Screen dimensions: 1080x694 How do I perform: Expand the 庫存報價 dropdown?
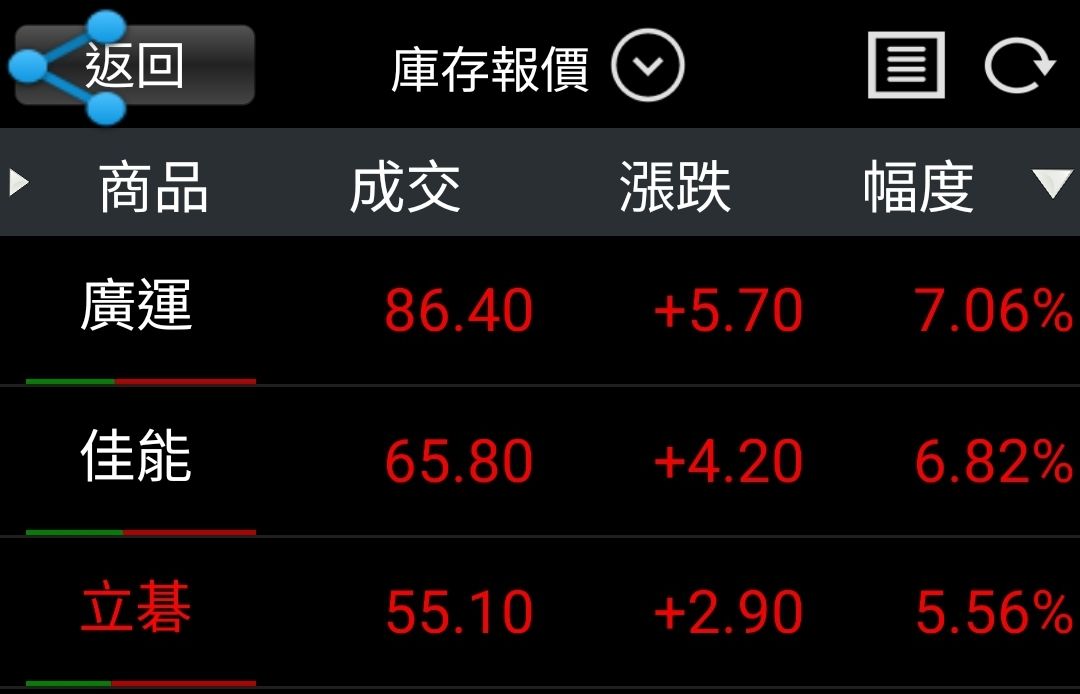pos(647,66)
